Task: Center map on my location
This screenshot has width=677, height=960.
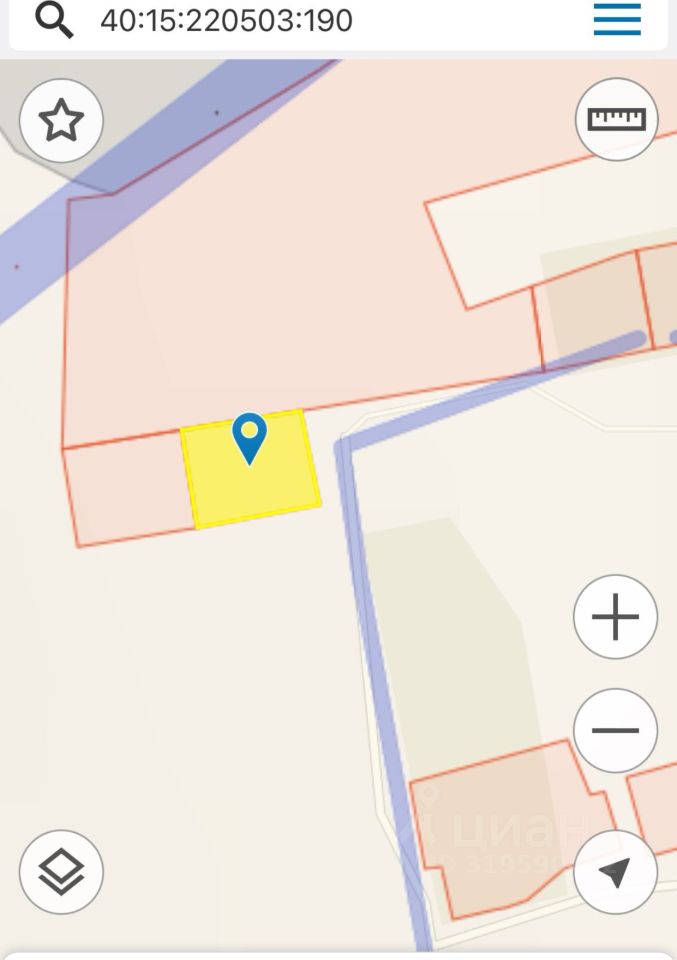Action: [x=615, y=871]
